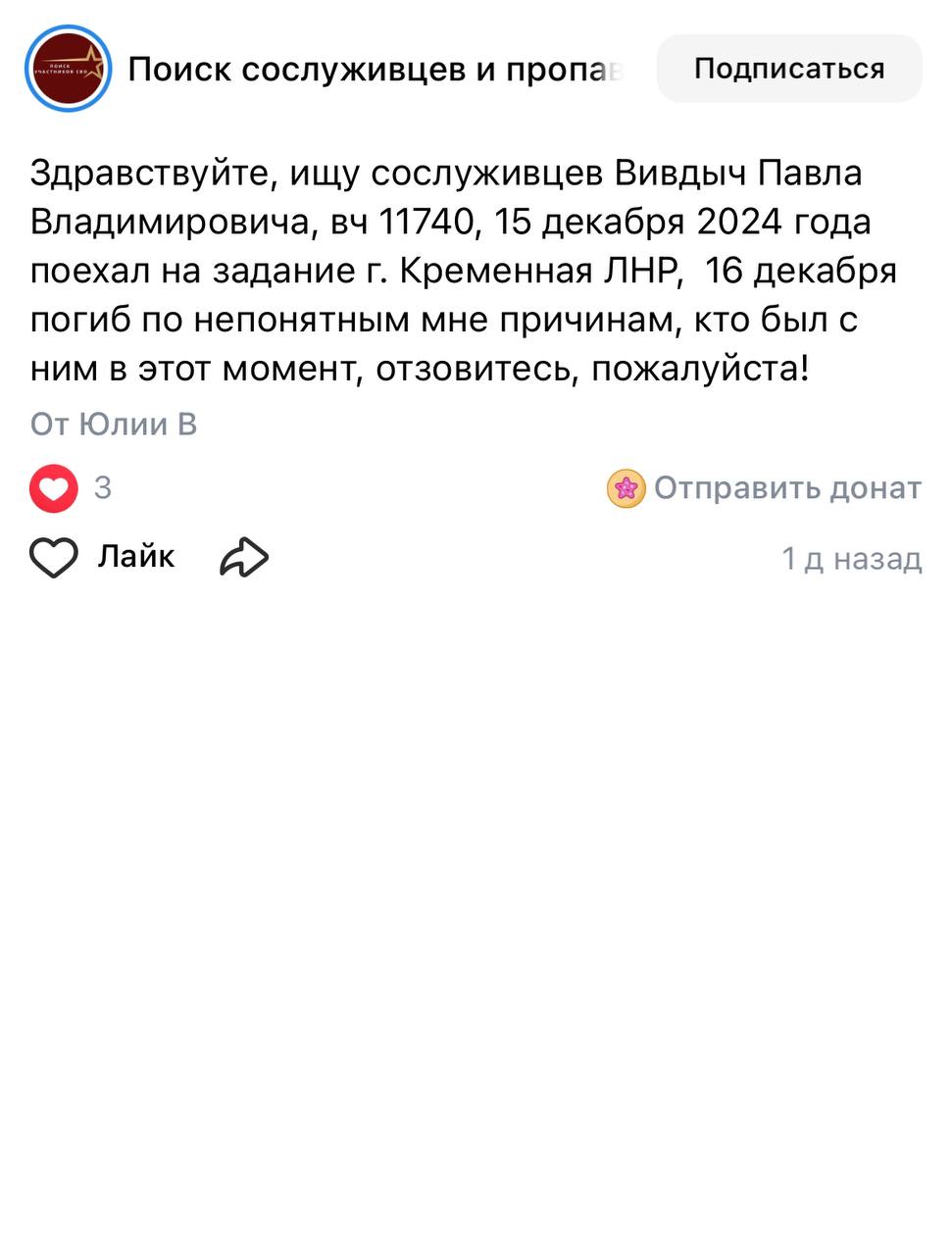Subscribe with the Подписаться button
Image resolution: width=952 pixels, height=1255 pixels.
click(788, 69)
